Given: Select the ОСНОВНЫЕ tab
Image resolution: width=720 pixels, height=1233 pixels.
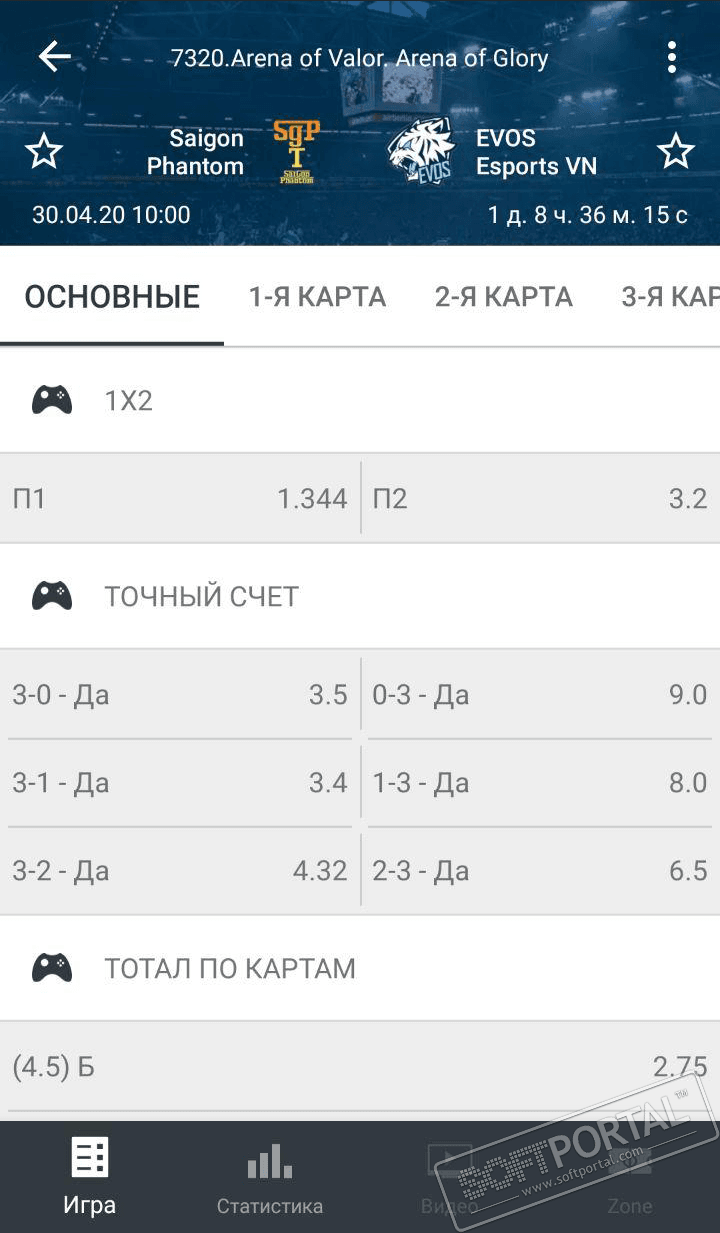Looking at the screenshot, I should [112, 297].
